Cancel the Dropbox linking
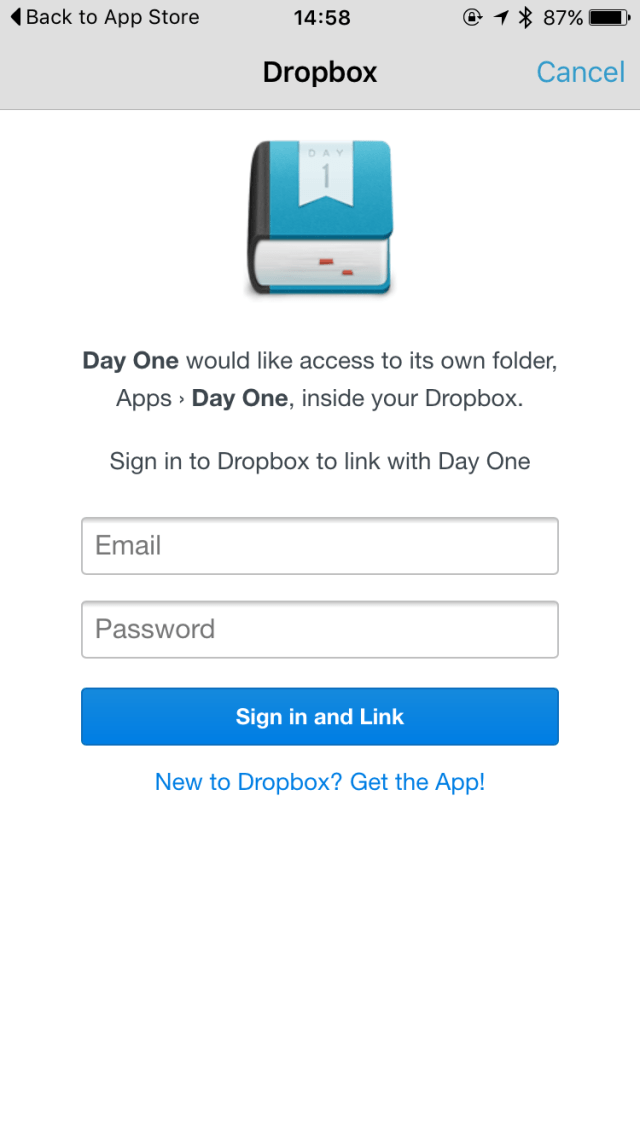This screenshot has width=640, height=1138. 580,72
